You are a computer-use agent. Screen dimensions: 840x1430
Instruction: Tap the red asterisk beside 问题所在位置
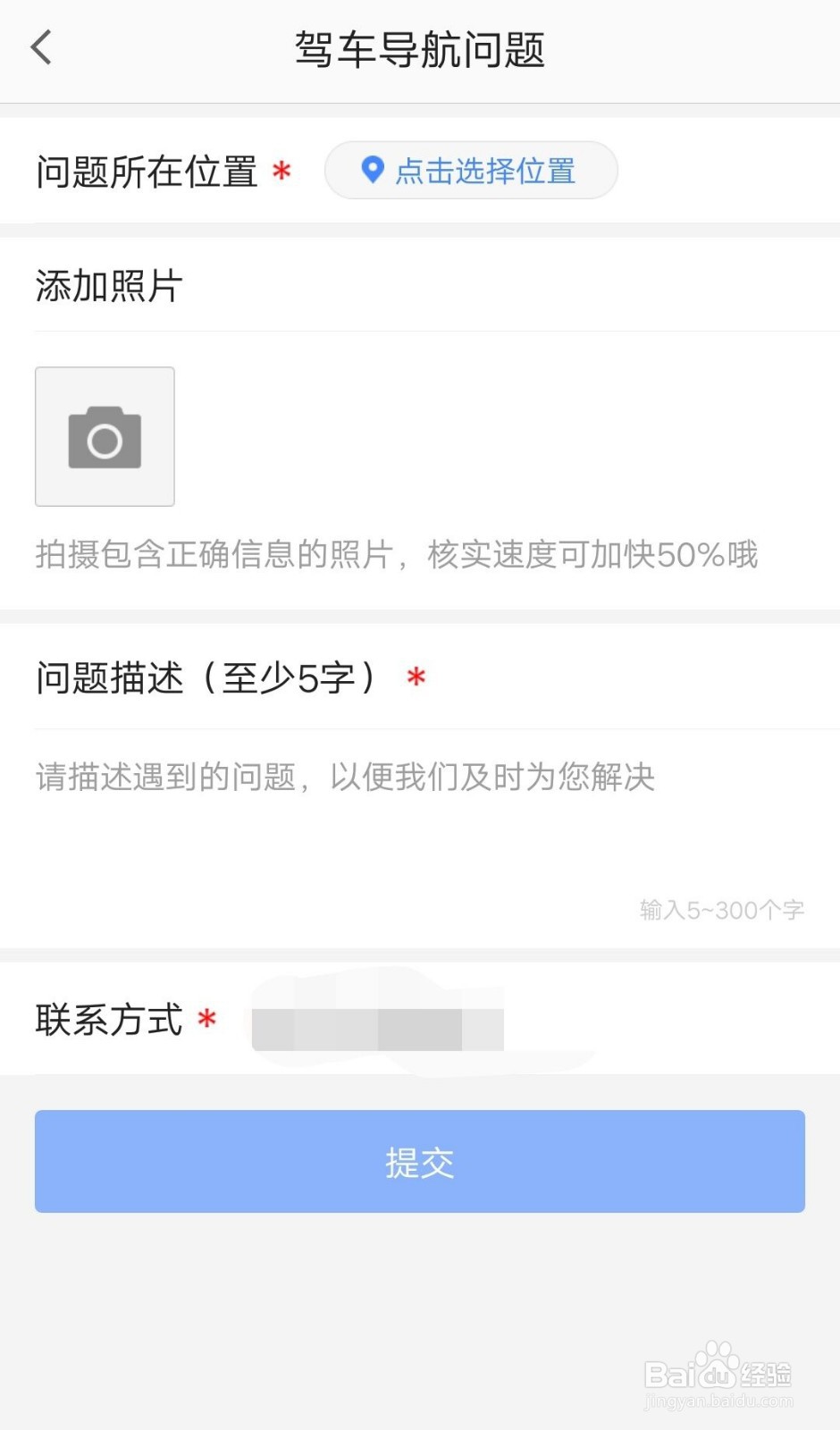(281, 172)
